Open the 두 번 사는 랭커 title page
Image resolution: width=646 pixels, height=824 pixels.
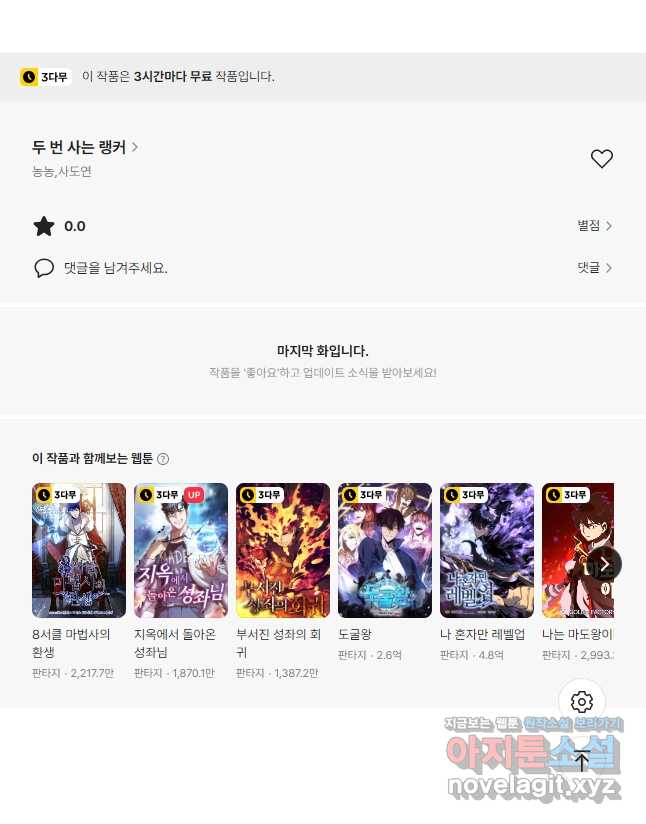click(85, 147)
